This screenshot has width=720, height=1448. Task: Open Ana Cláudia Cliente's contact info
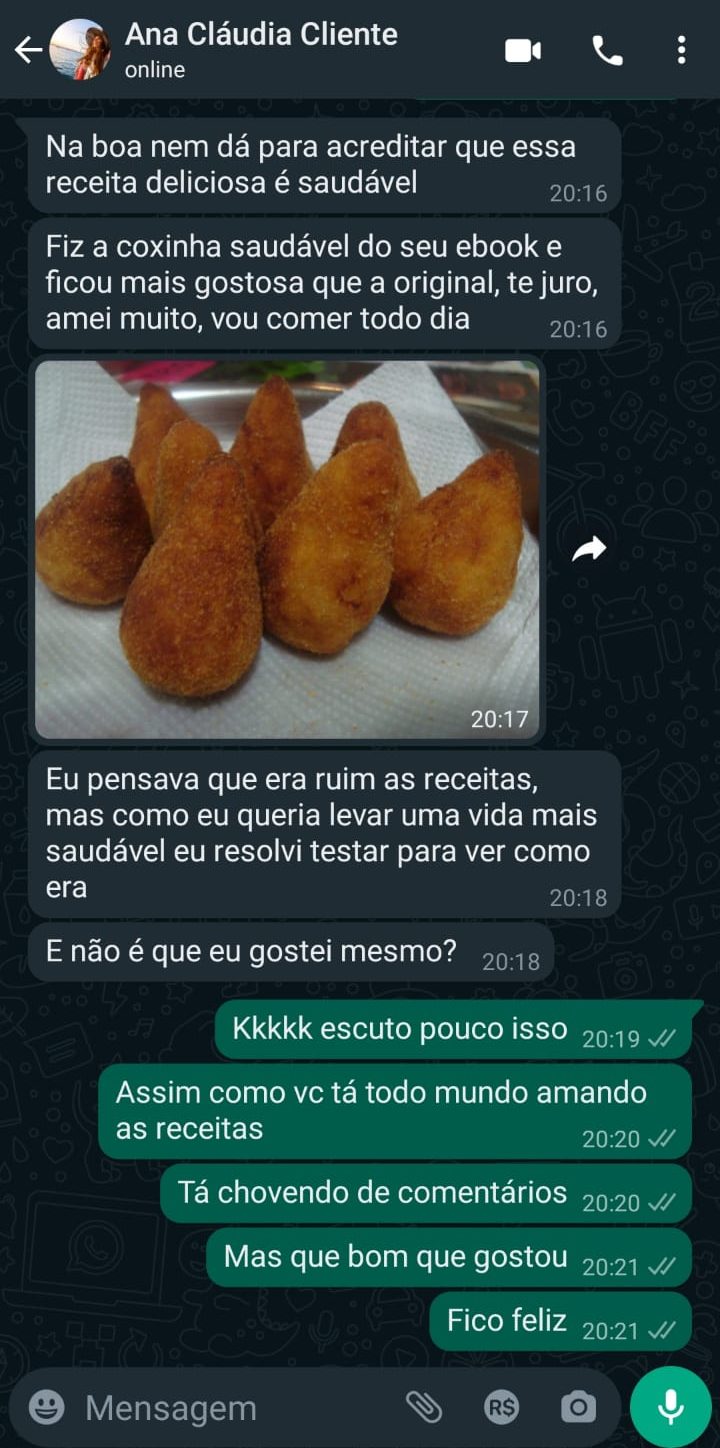click(260, 48)
